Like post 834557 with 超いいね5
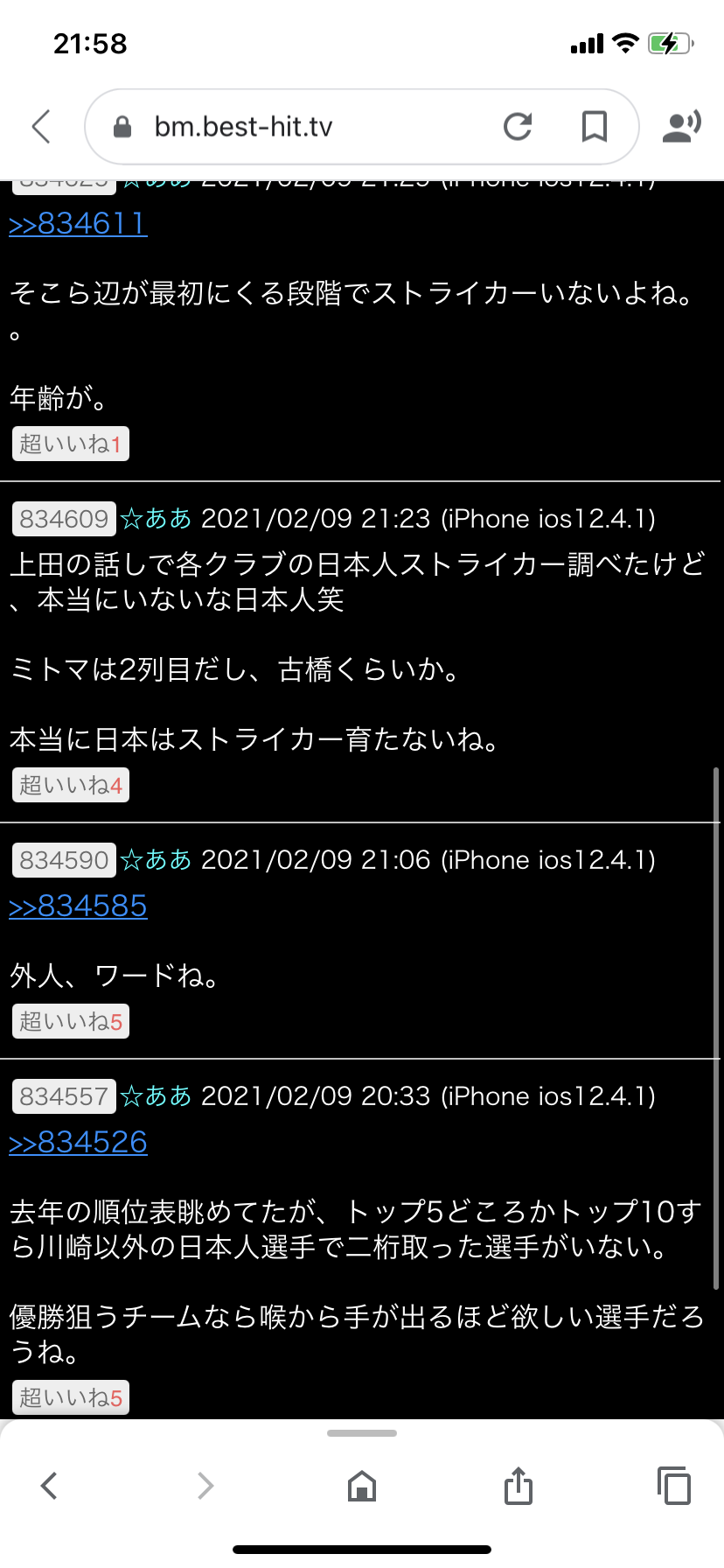 [x=71, y=1397]
